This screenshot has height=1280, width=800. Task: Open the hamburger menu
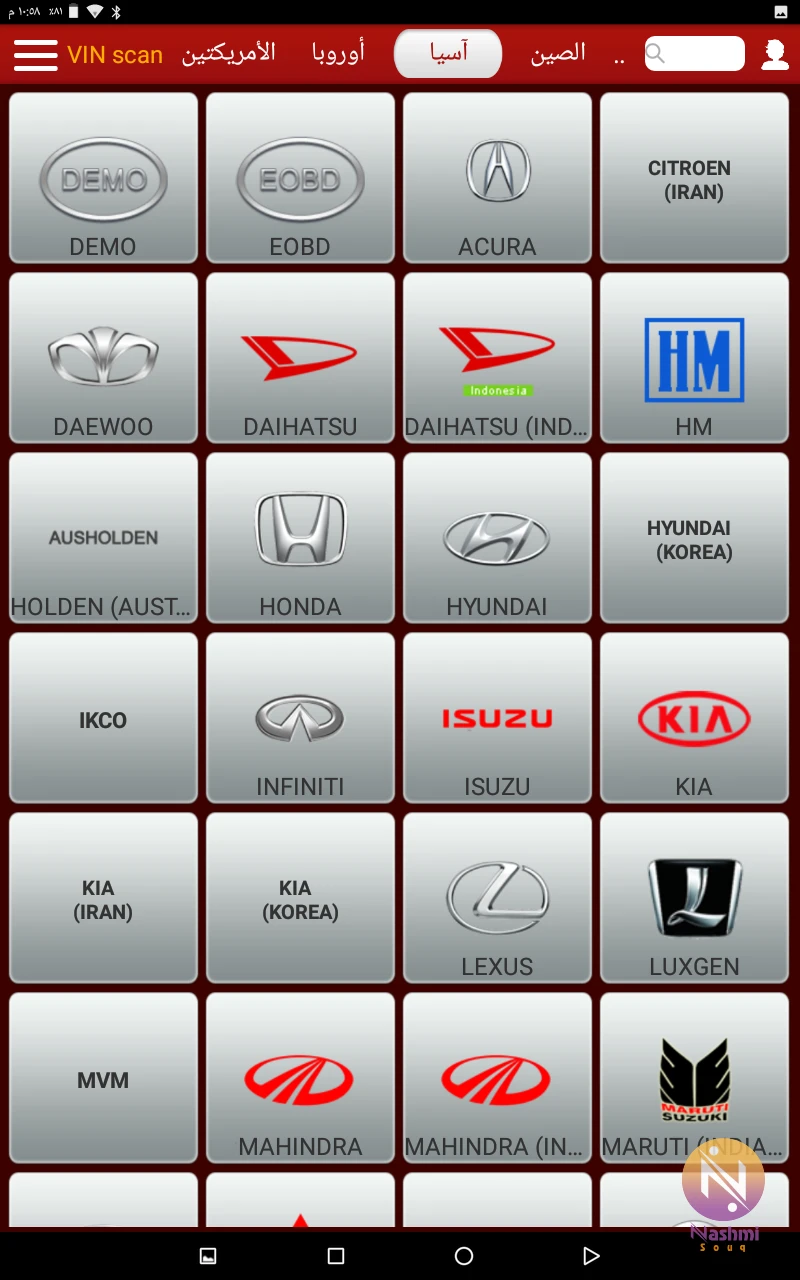pyautogui.click(x=36, y=54)
